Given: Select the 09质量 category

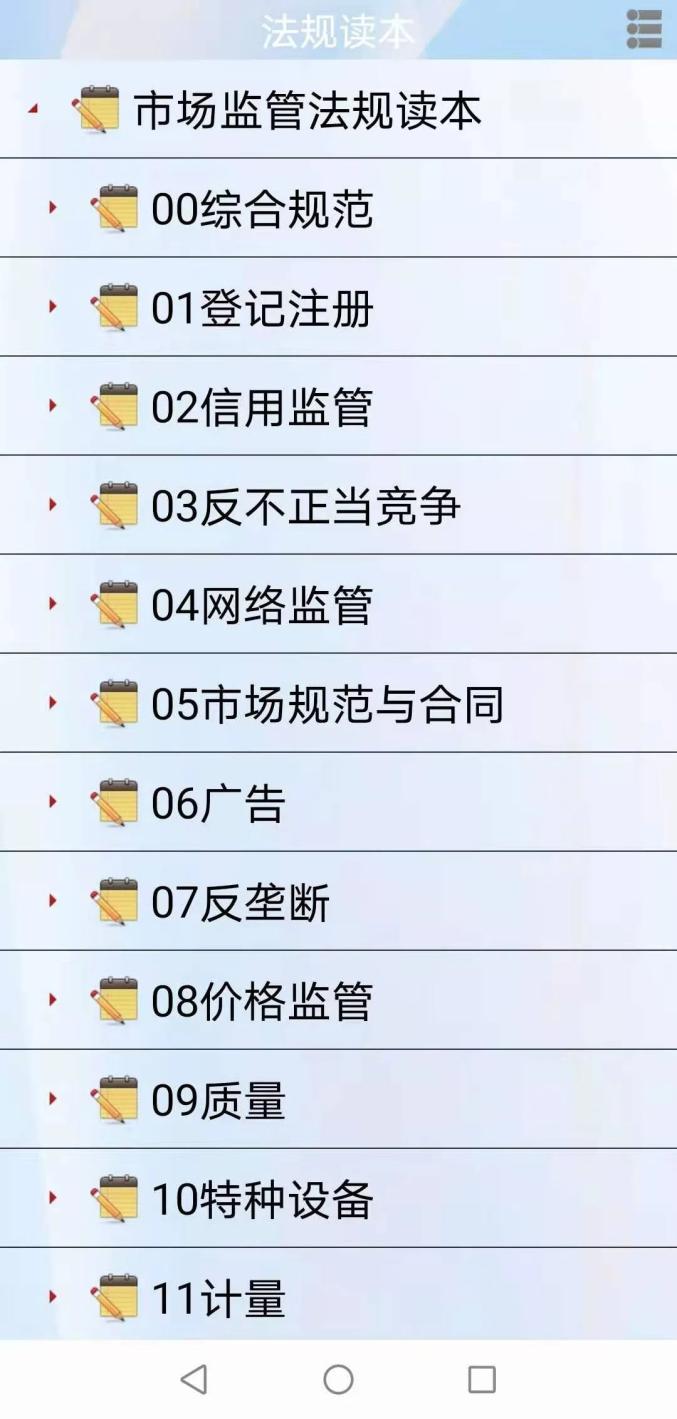Looking at the screenshot, I should click(x=218, y=1100).
